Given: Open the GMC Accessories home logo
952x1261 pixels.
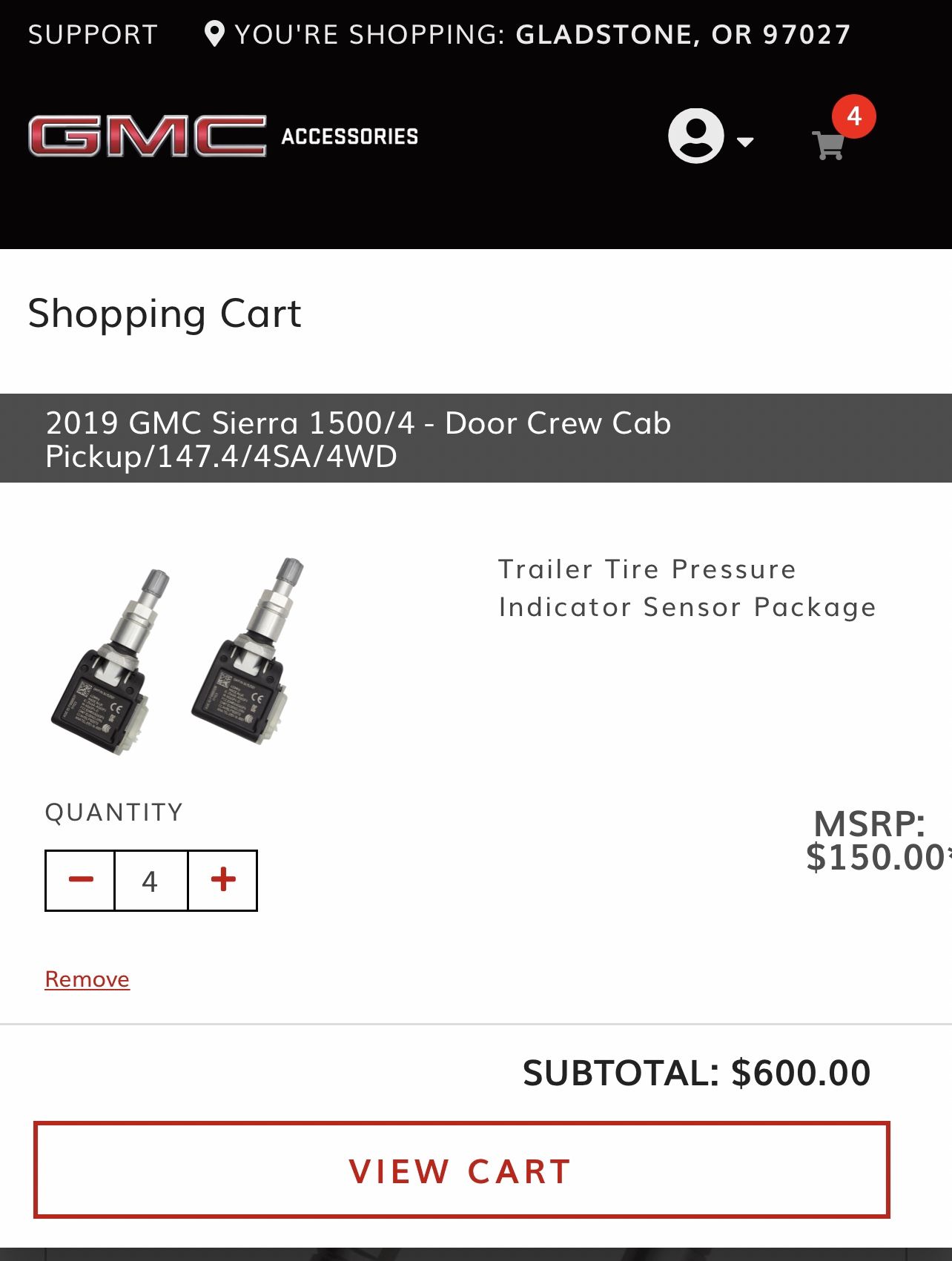Looking at the screenshot, I should (x=222, y=136).
